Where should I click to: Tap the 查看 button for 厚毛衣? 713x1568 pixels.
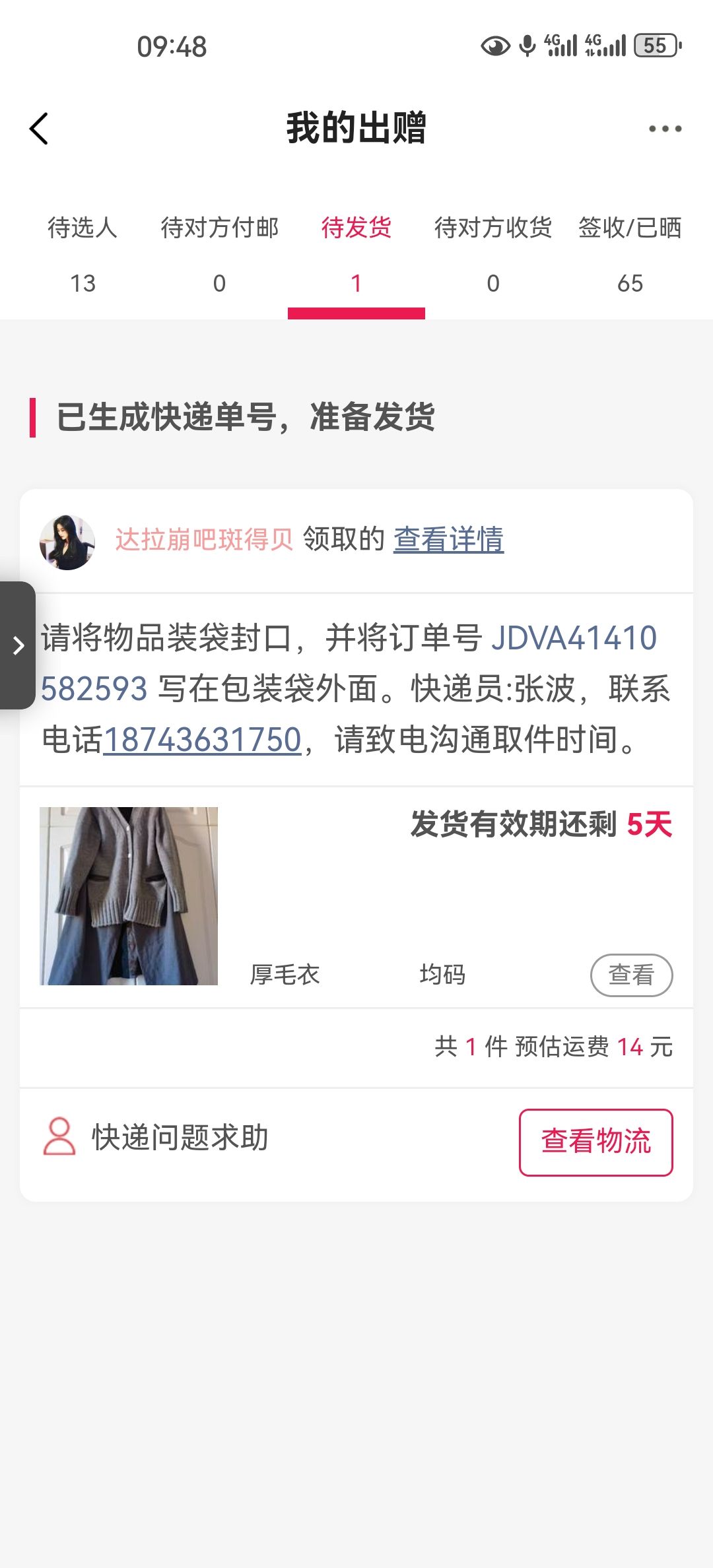point(631,975)
